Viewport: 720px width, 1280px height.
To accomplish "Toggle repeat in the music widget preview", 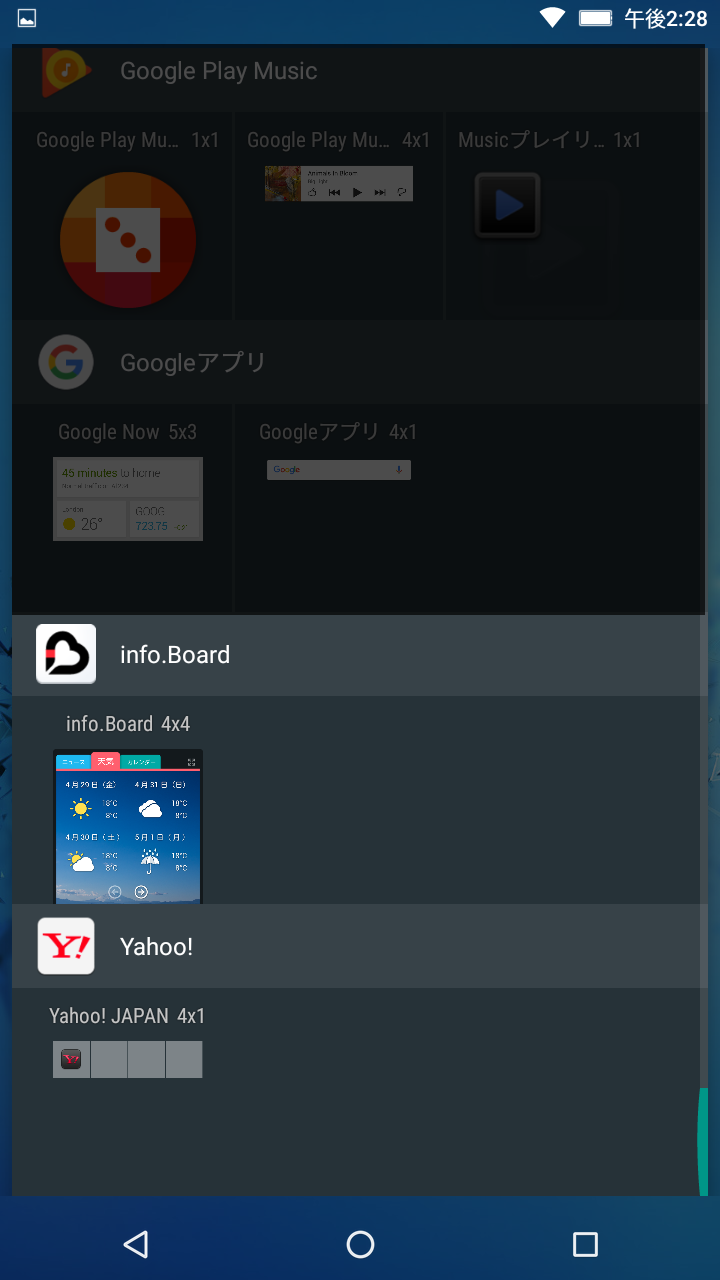I will [401, 193].
